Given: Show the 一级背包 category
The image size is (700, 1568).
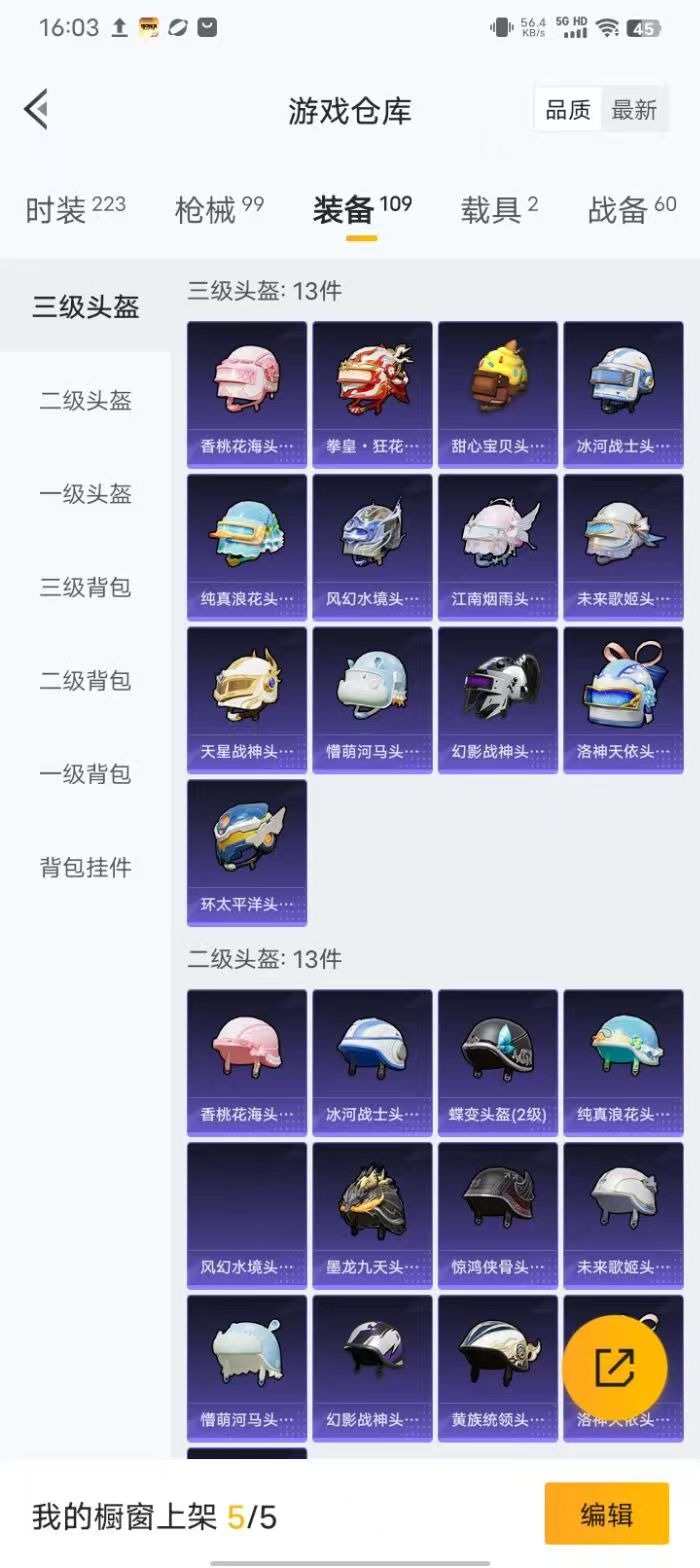Looking at the screenshot, I should click(85, 774).
